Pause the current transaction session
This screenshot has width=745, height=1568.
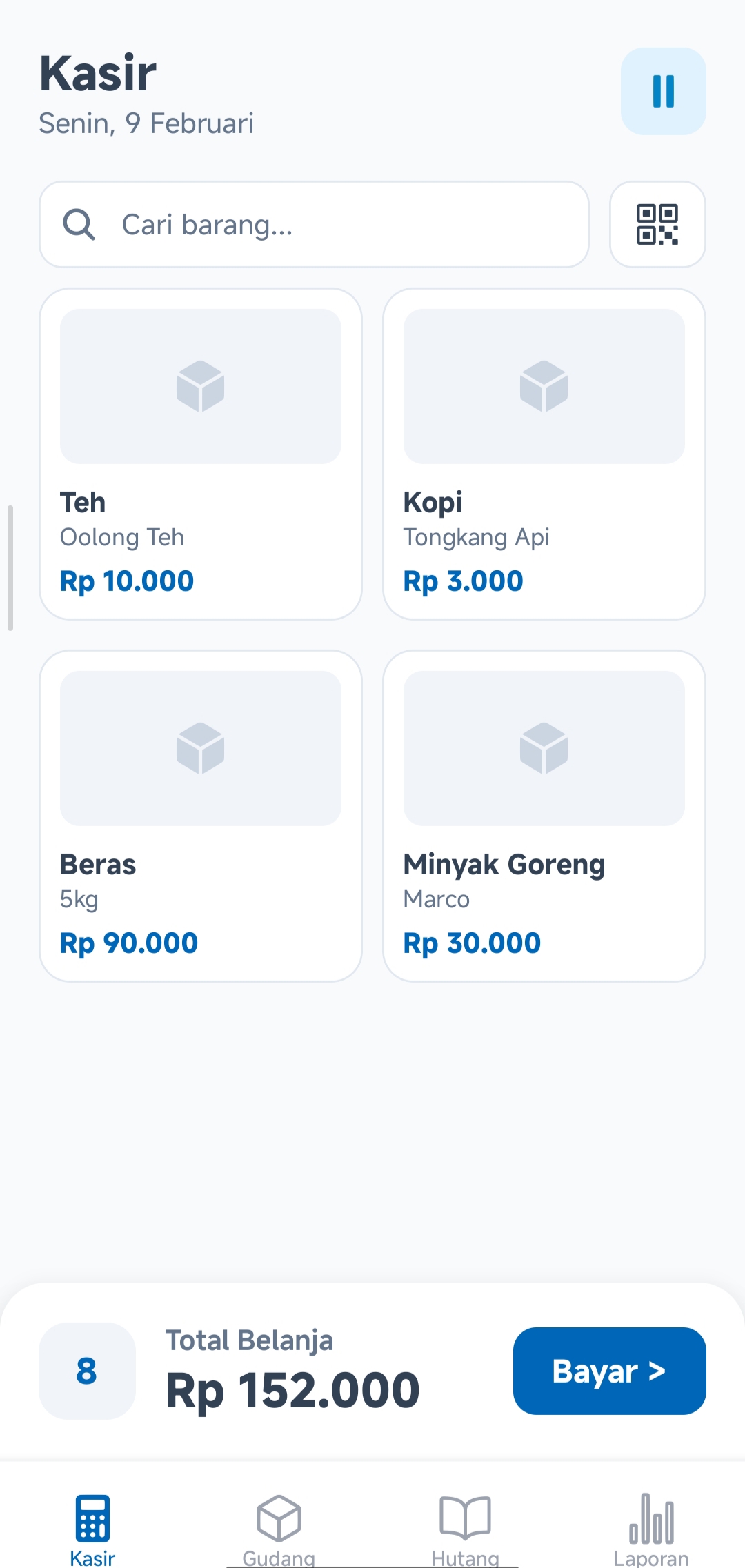pyautogui.click(x=662, y=92)
